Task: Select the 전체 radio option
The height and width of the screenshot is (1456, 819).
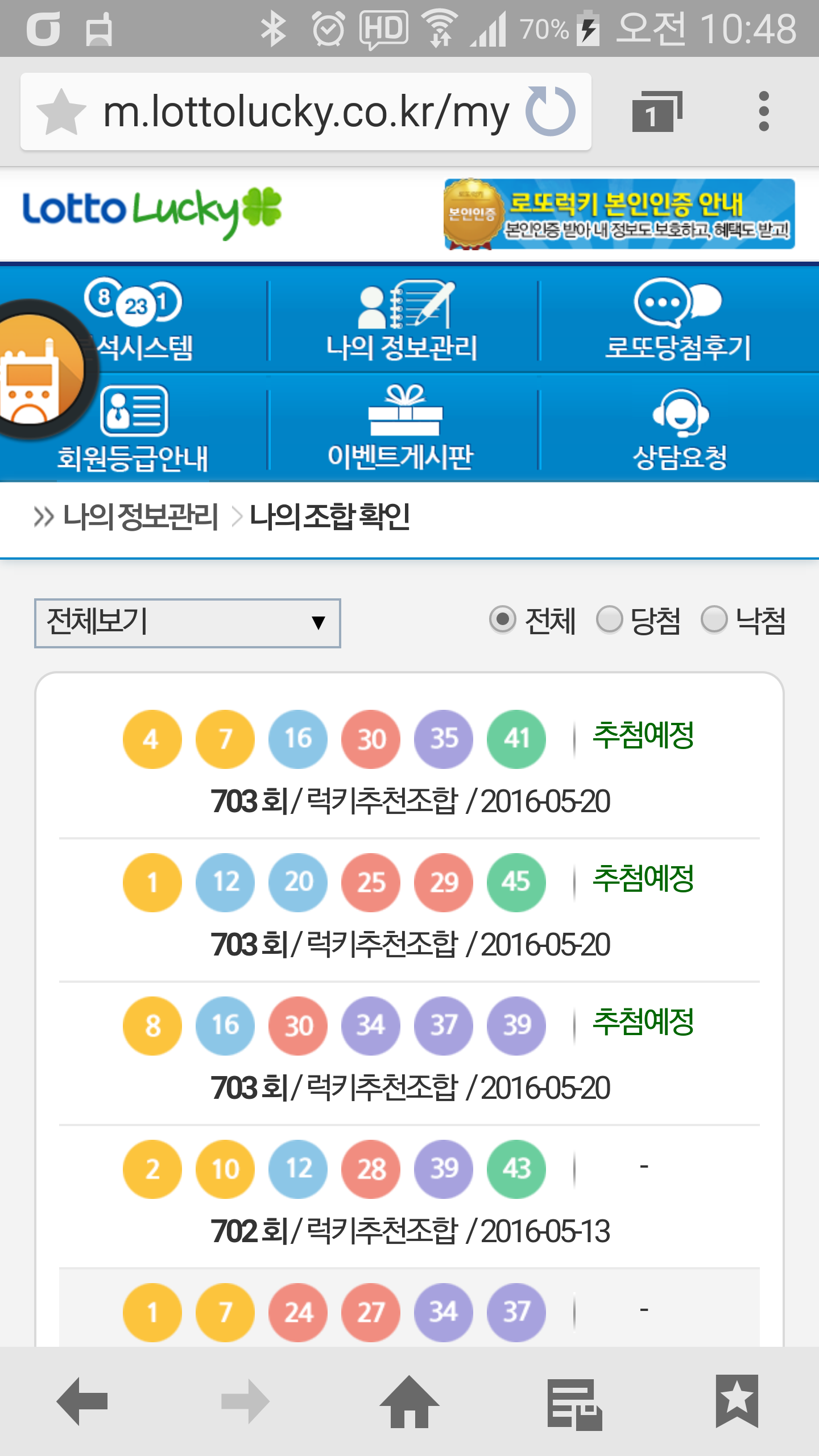Action: pyautogui.click(x=503, y=620)
